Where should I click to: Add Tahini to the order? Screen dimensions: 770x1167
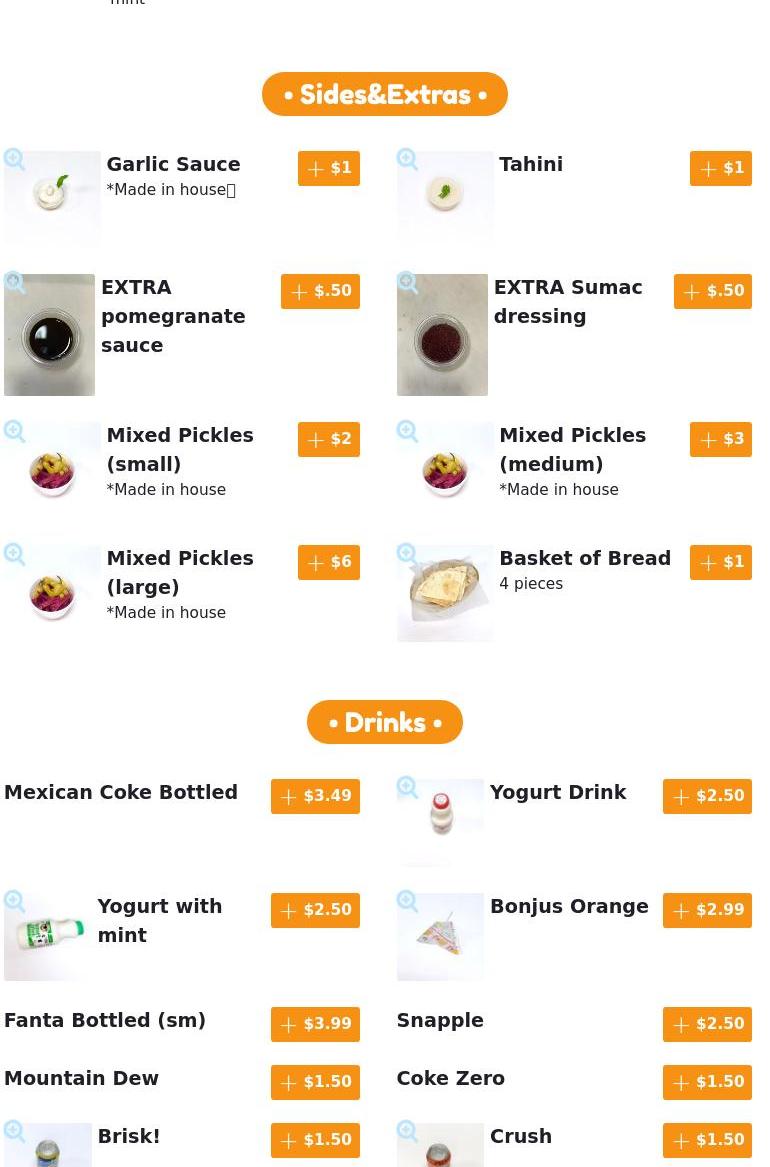(x=720, y=169)
